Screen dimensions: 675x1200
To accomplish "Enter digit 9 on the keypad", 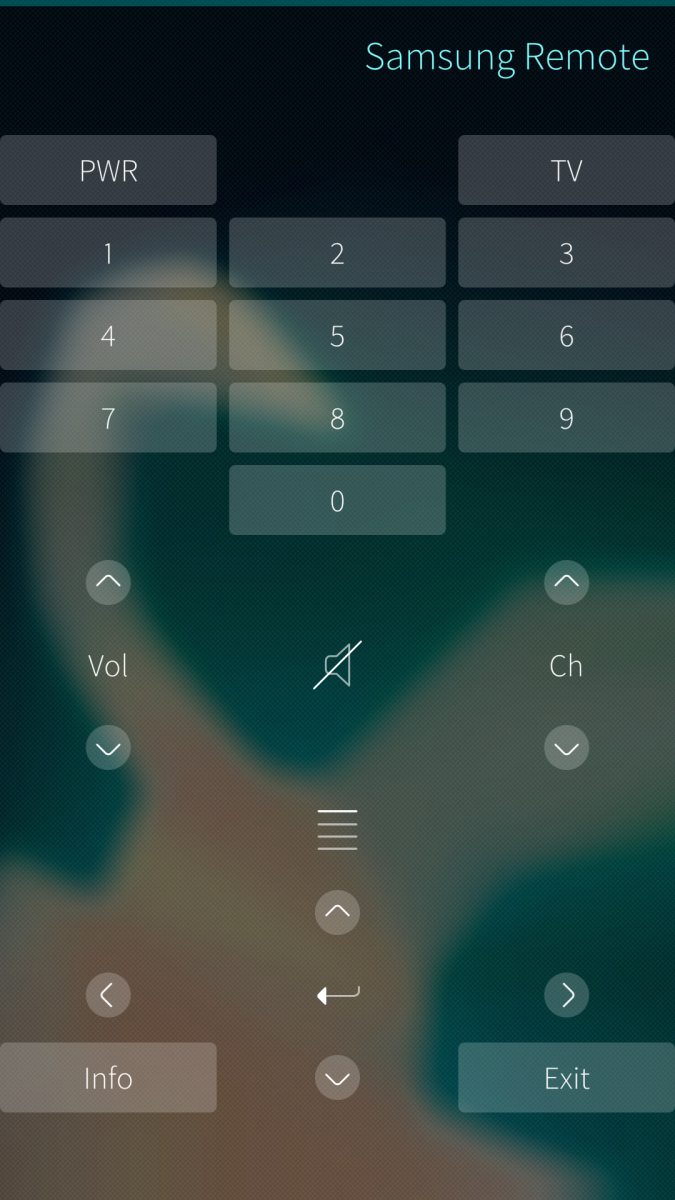I will 566,418.
